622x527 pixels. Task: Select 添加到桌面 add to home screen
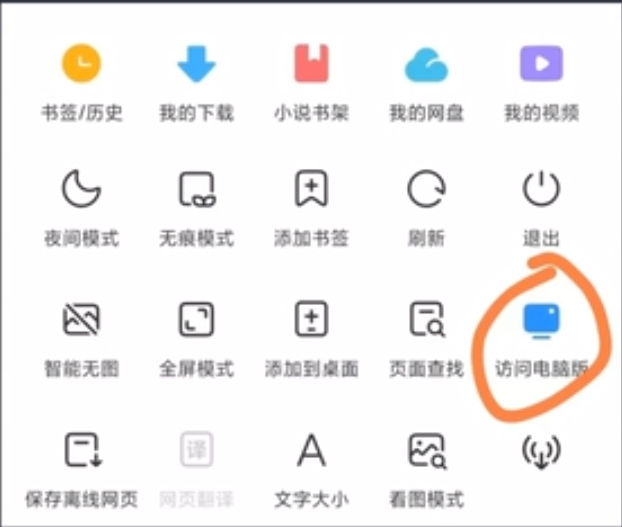[311, 320]
